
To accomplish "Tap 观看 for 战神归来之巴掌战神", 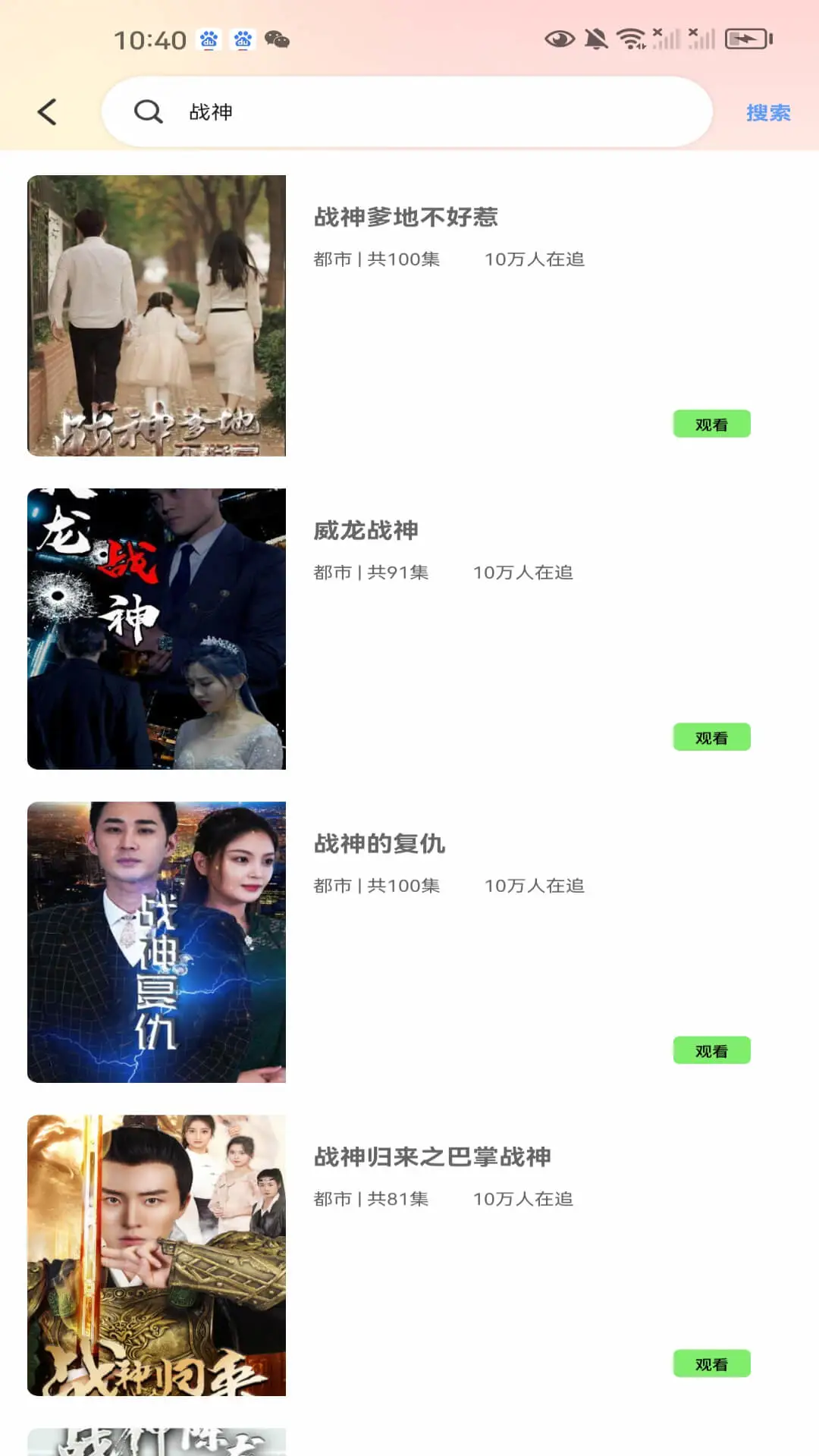I will click(711, 1364).
